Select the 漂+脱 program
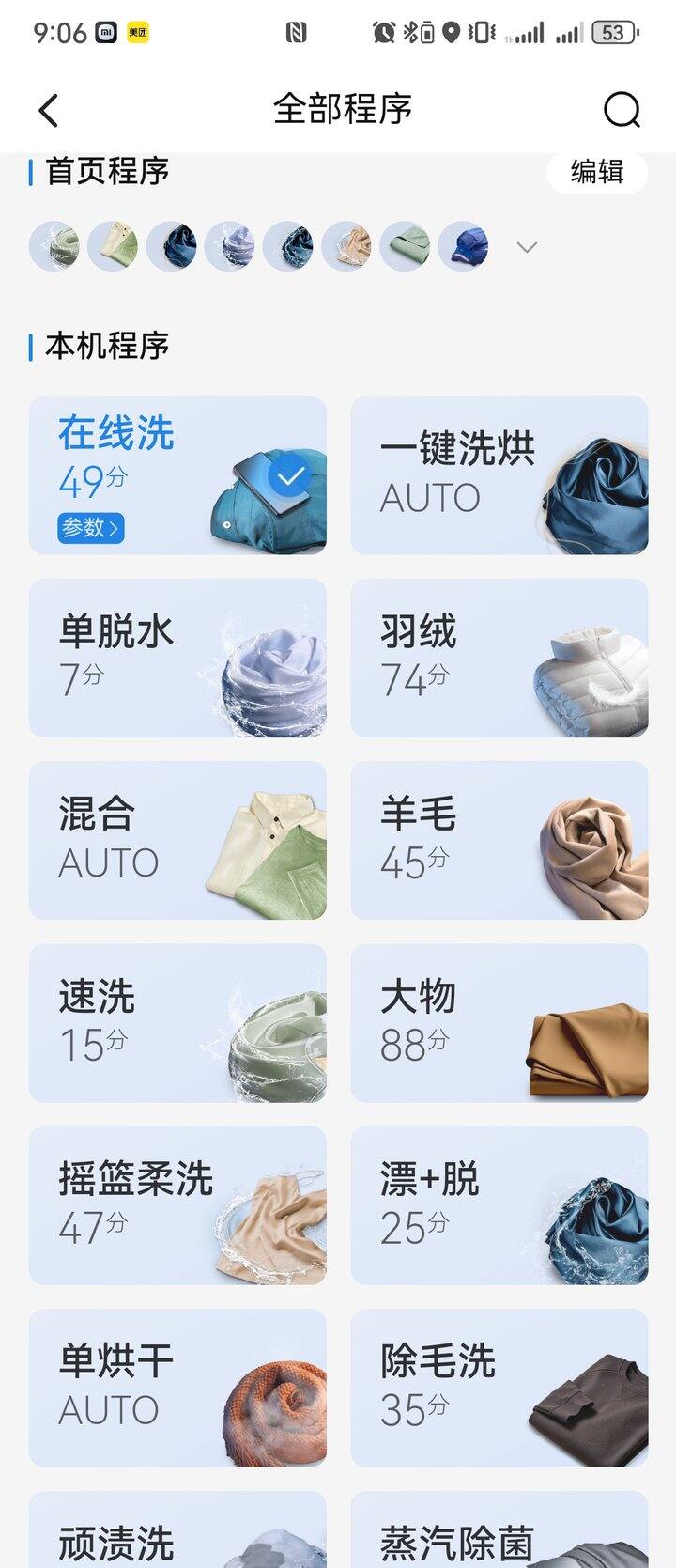 [499, 1205]
